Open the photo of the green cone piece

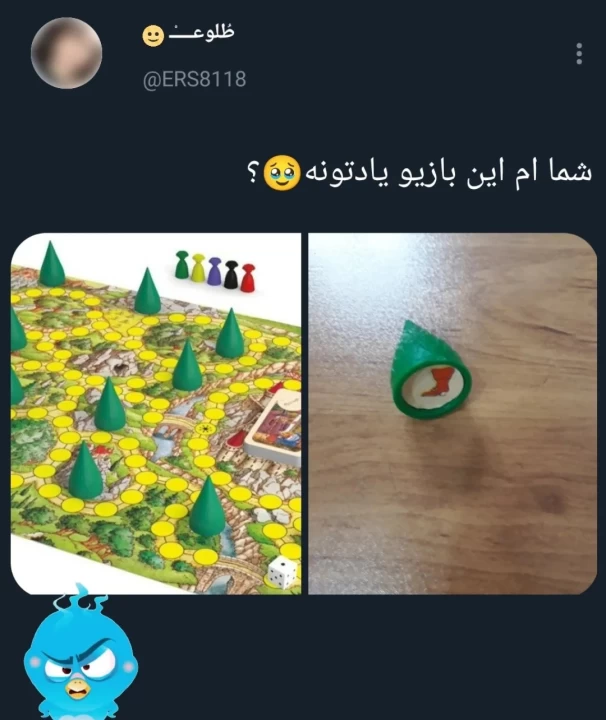[451, 413]
